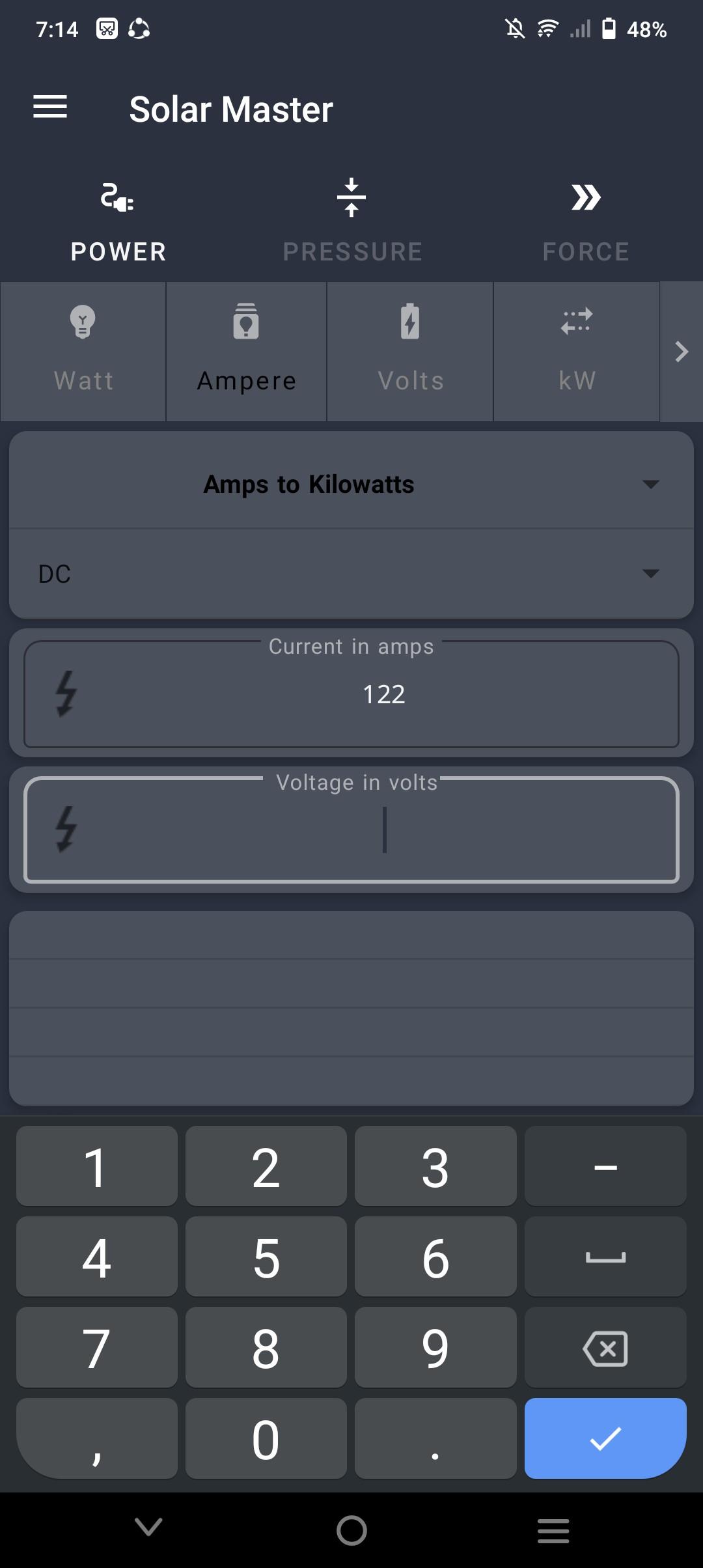Select the kW converter tab

point(577,352)
